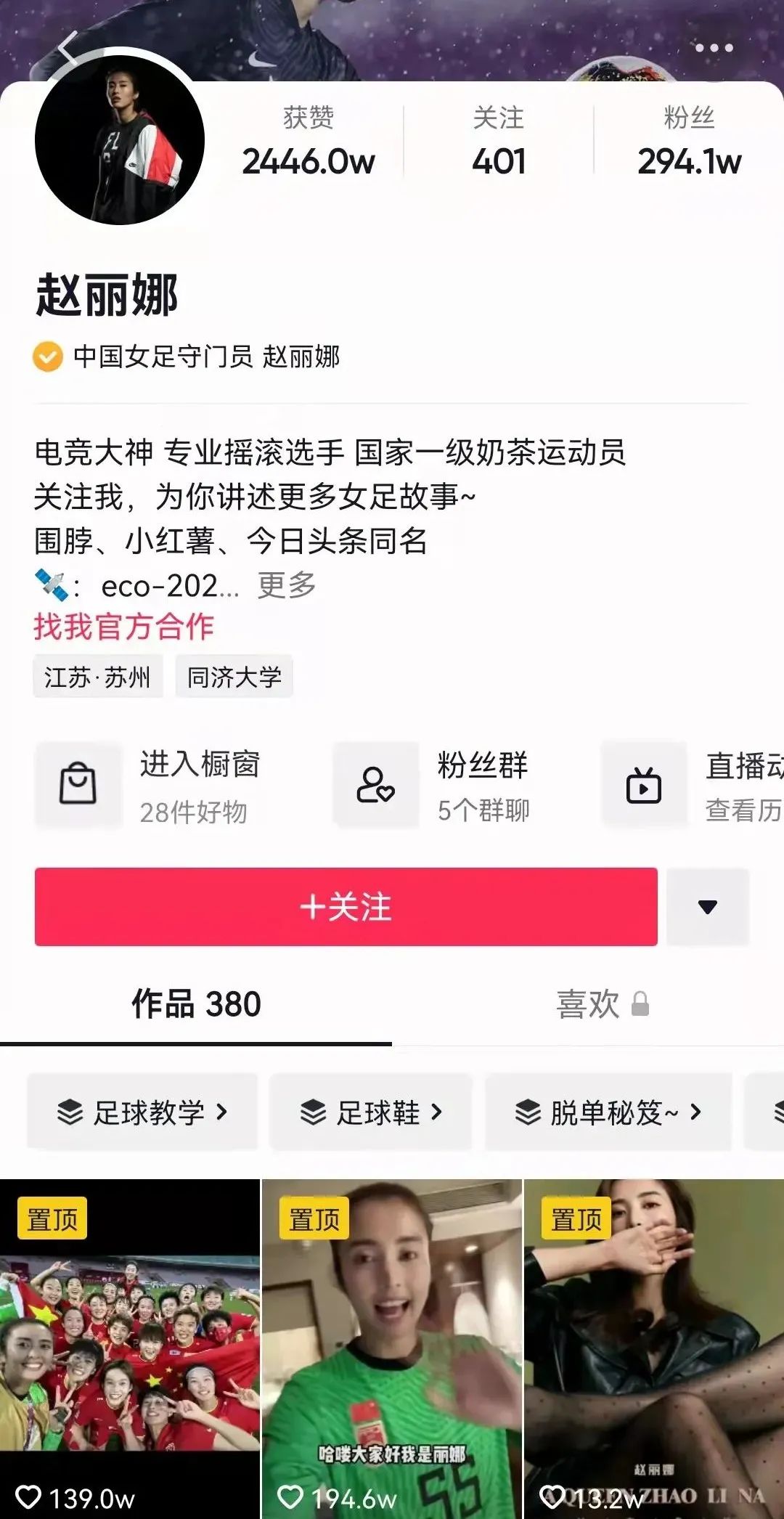Open the 粉丝 followers list
Screen dimensions: 784x1519
(689, 142)
